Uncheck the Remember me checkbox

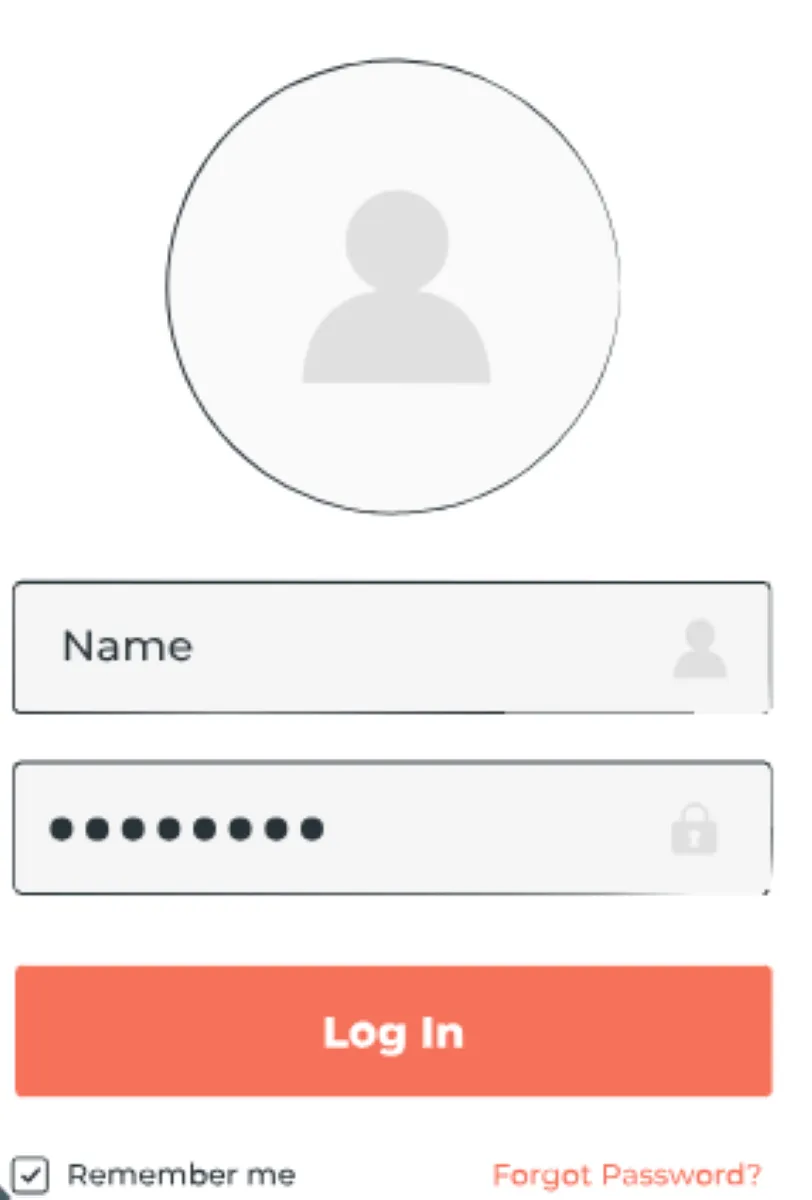[x=32, y=1174]
